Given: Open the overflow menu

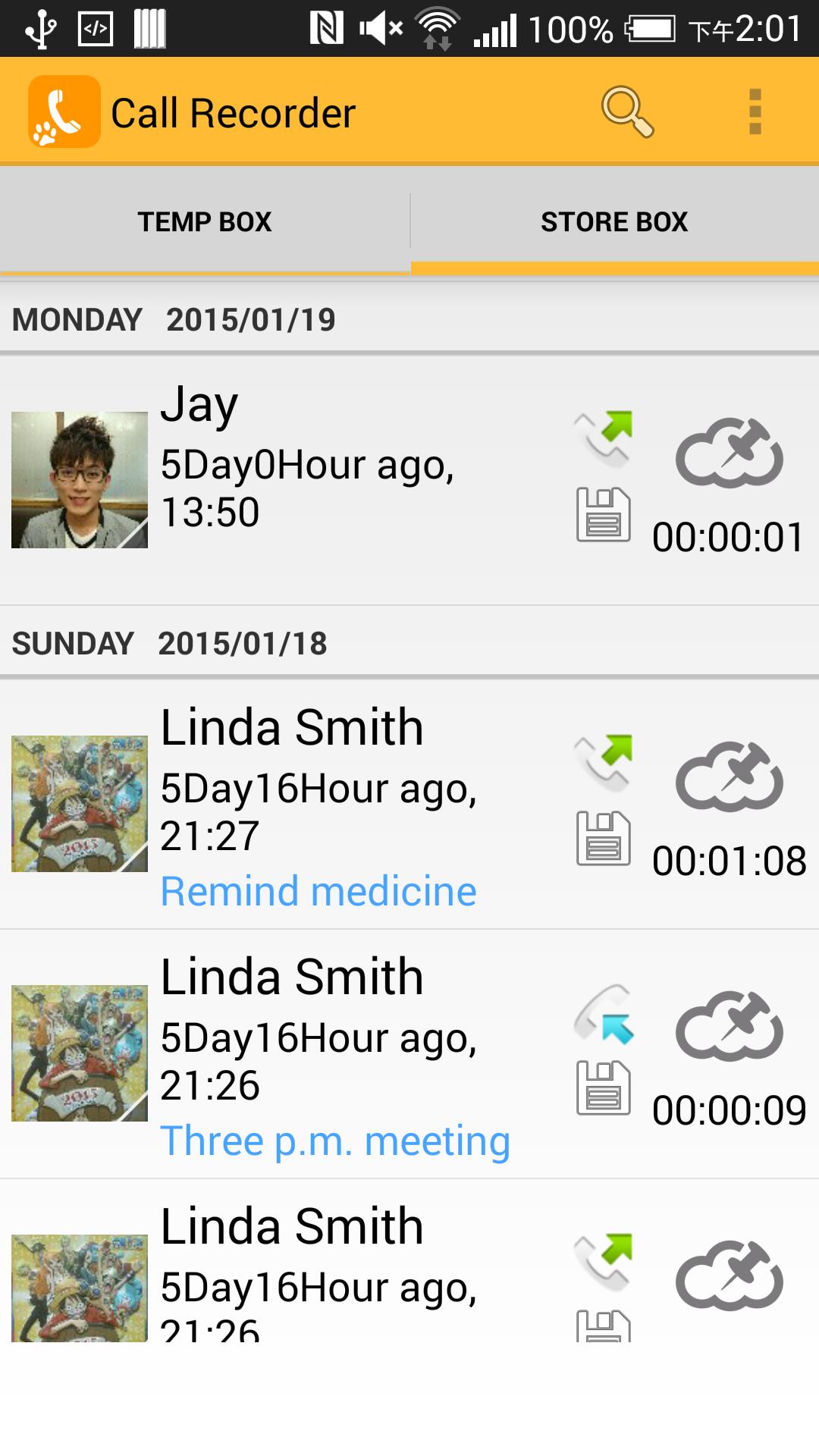Looking at the screenshot, I should (x=755, y=112).
